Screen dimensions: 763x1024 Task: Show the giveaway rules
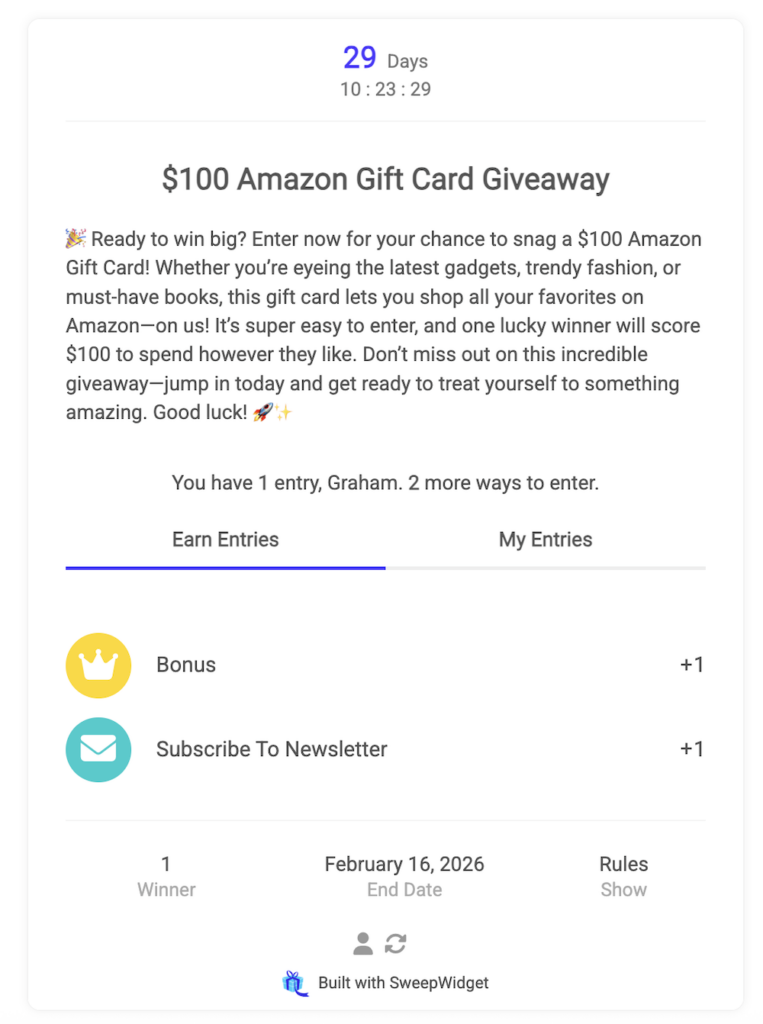click(x=623, y=889)
